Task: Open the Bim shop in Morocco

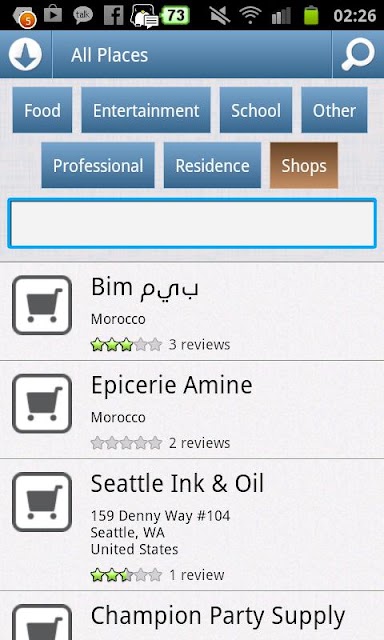Action: pos(192,311)
